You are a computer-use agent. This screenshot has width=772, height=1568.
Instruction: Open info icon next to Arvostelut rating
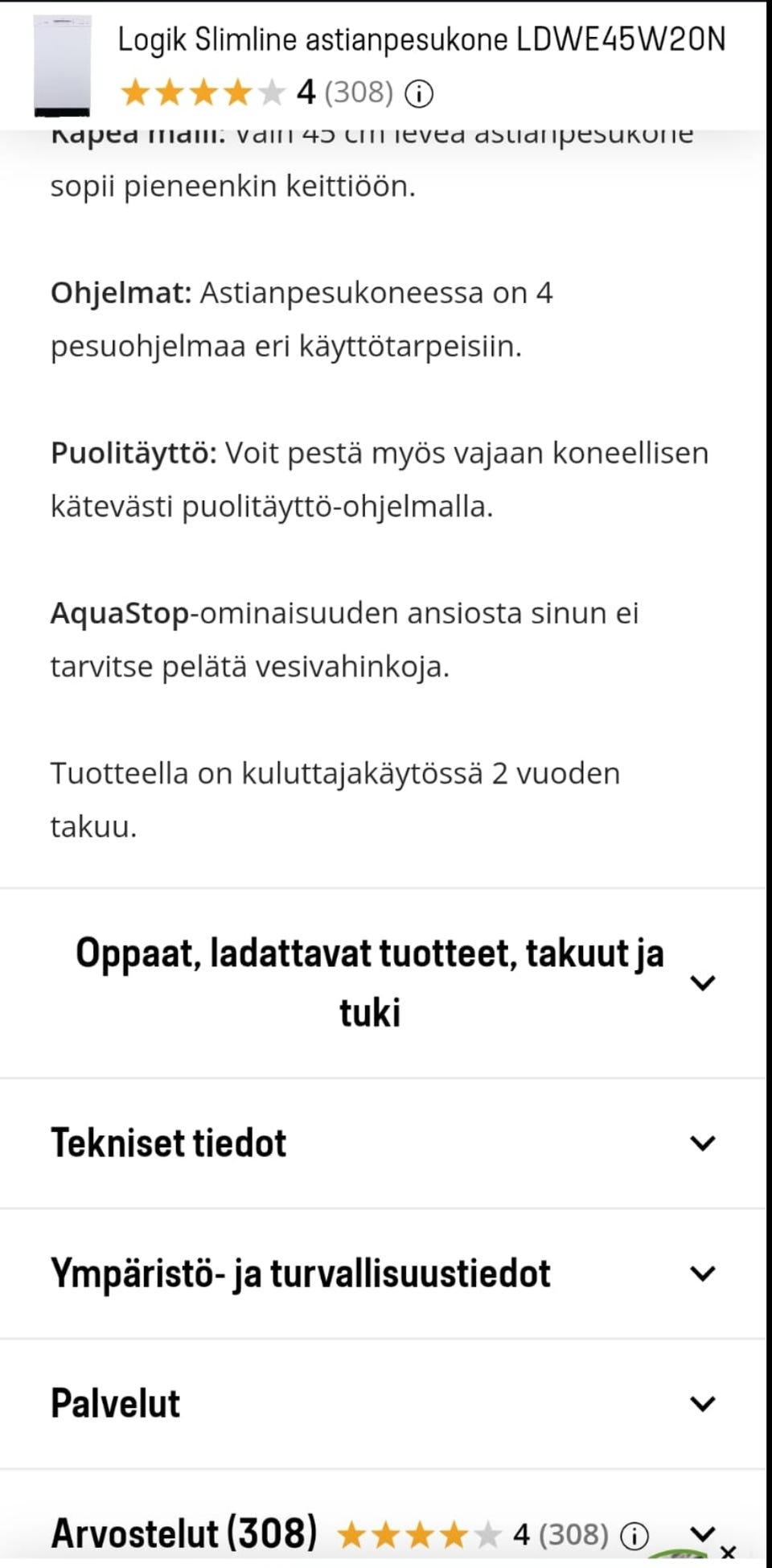(634, 1533)
